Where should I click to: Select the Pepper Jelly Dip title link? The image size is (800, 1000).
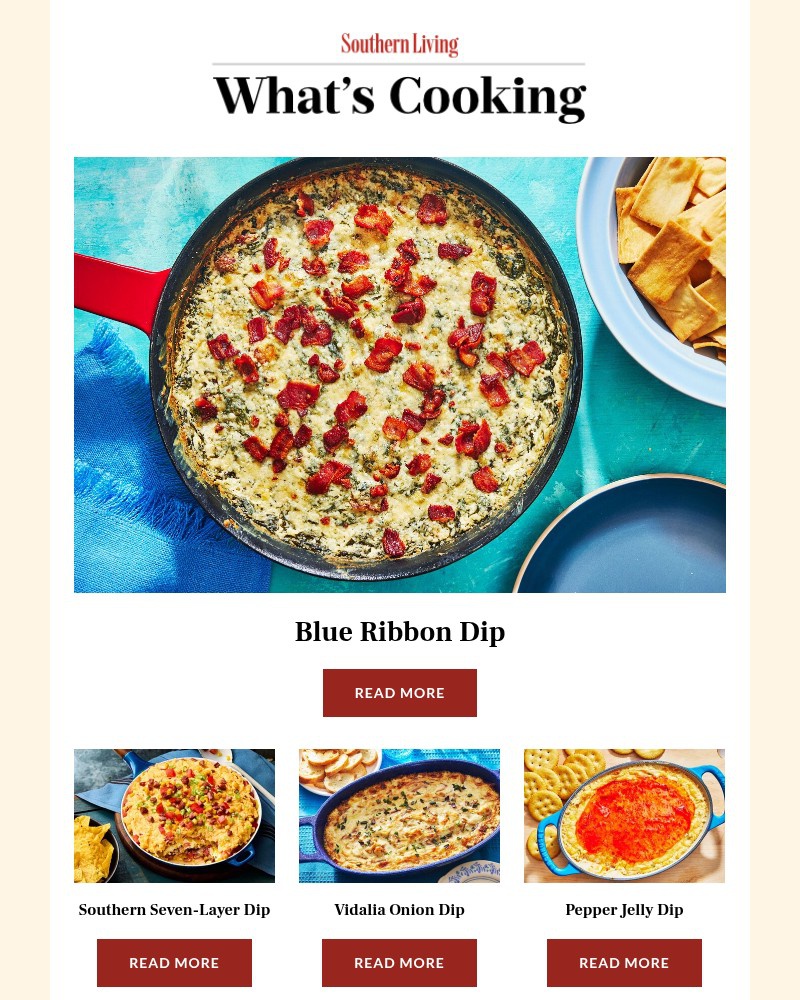pyautogui.click(x=624, y=910)
